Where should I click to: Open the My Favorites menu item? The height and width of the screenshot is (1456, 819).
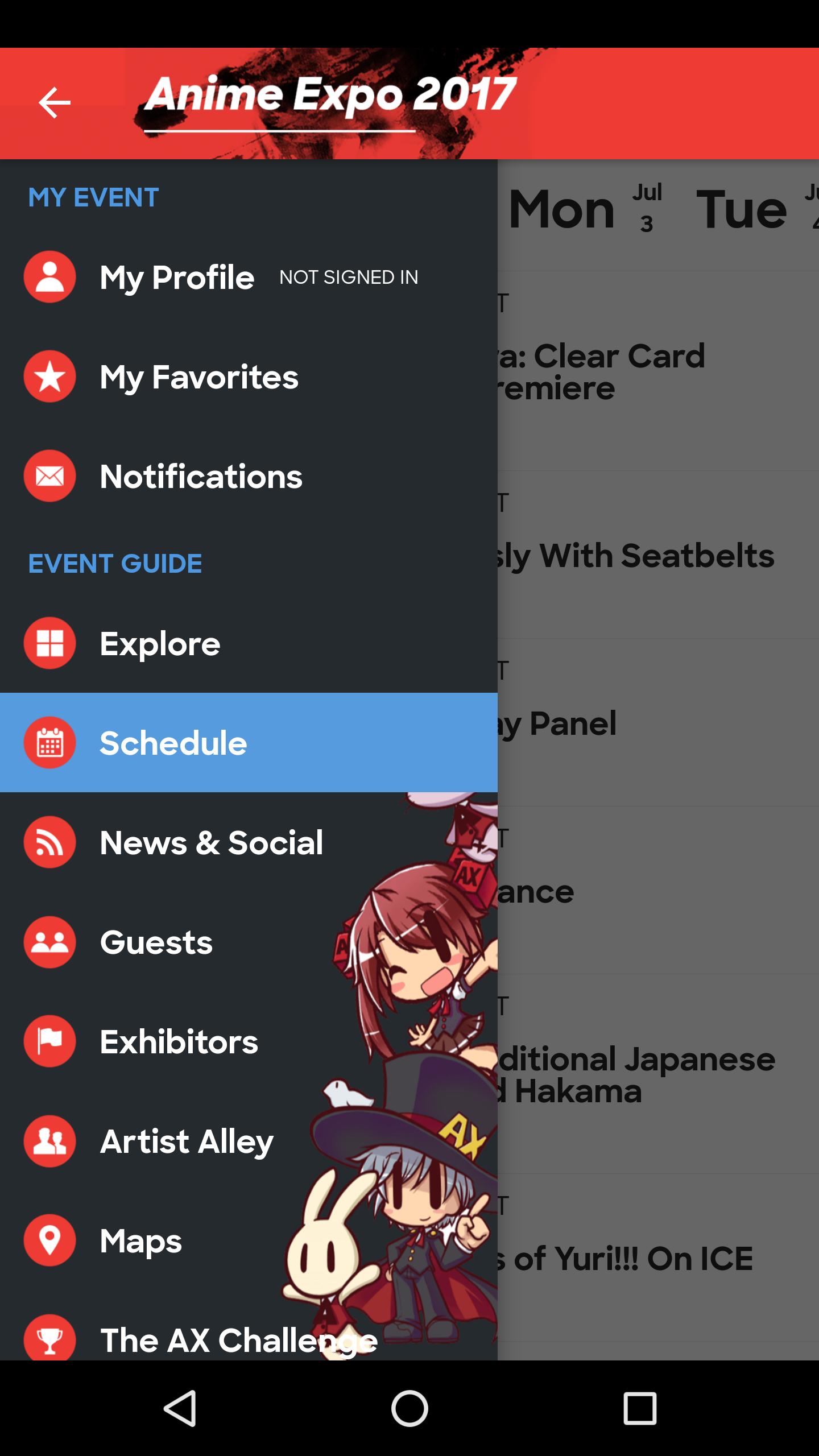point(198,376)
